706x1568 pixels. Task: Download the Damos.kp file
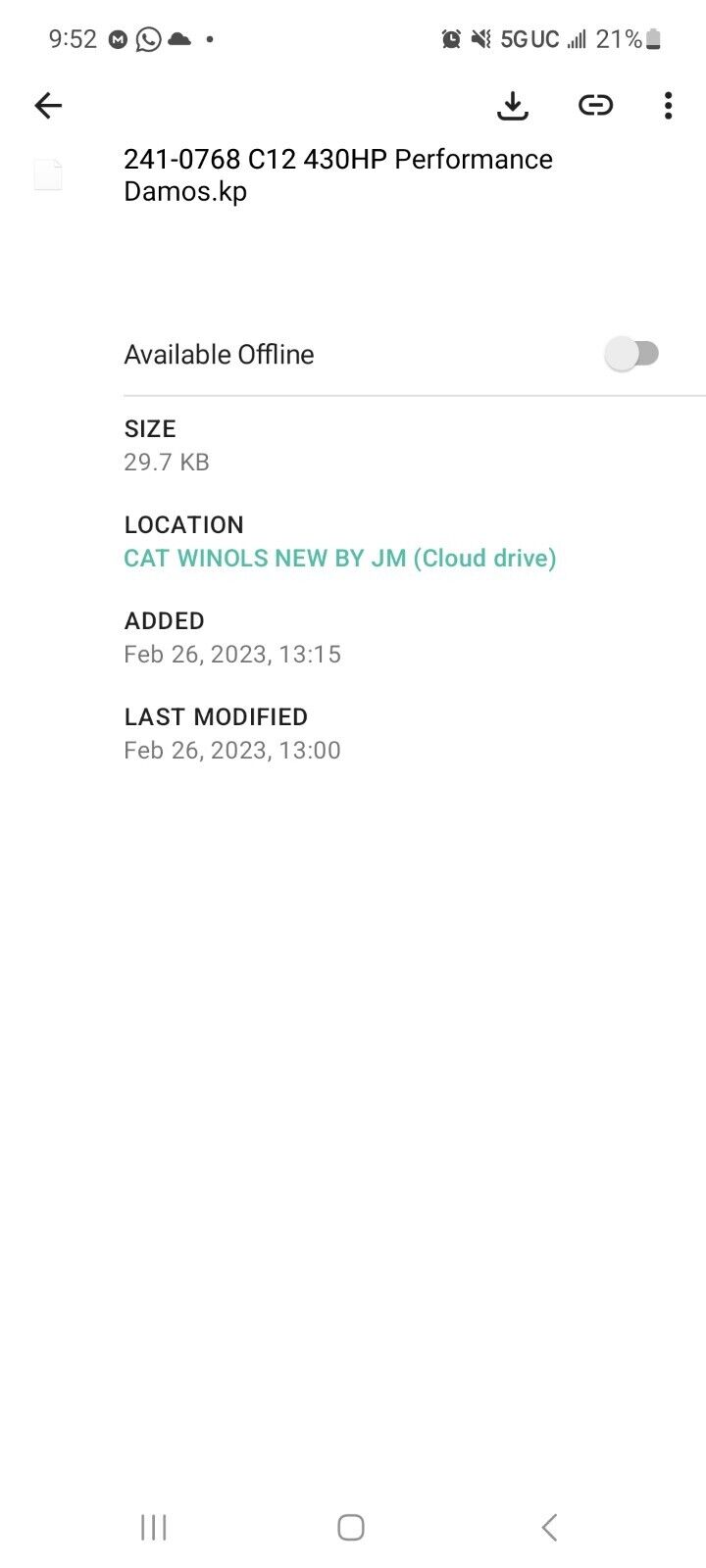click(x=512, y=106)
